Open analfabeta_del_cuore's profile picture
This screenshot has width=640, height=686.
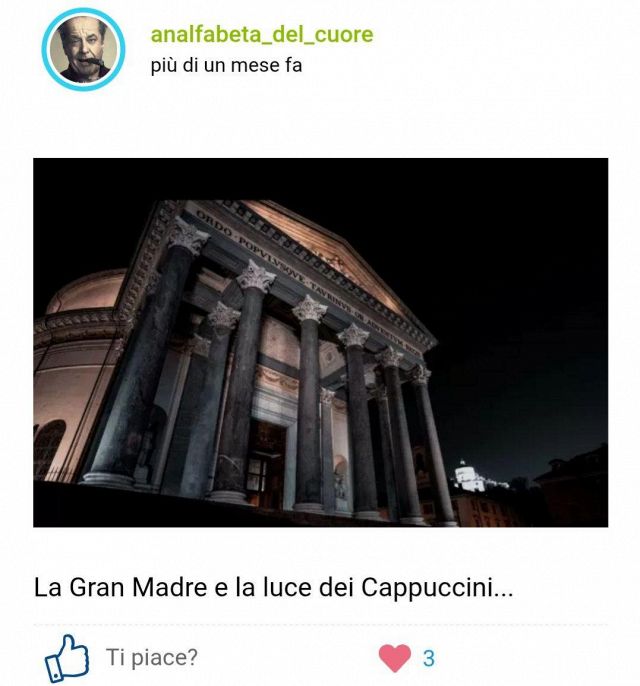[x=83, y=49]
